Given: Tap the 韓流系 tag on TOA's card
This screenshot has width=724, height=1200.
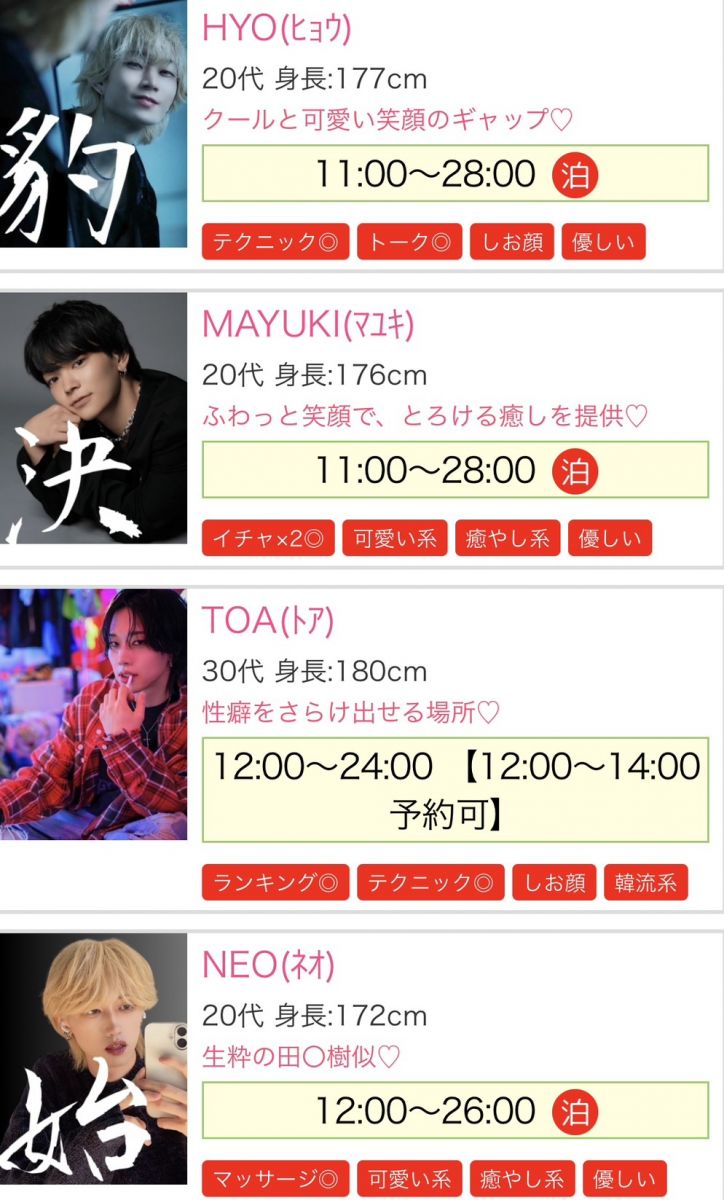Looking at the screenshot, I should [x=646, y=882].
